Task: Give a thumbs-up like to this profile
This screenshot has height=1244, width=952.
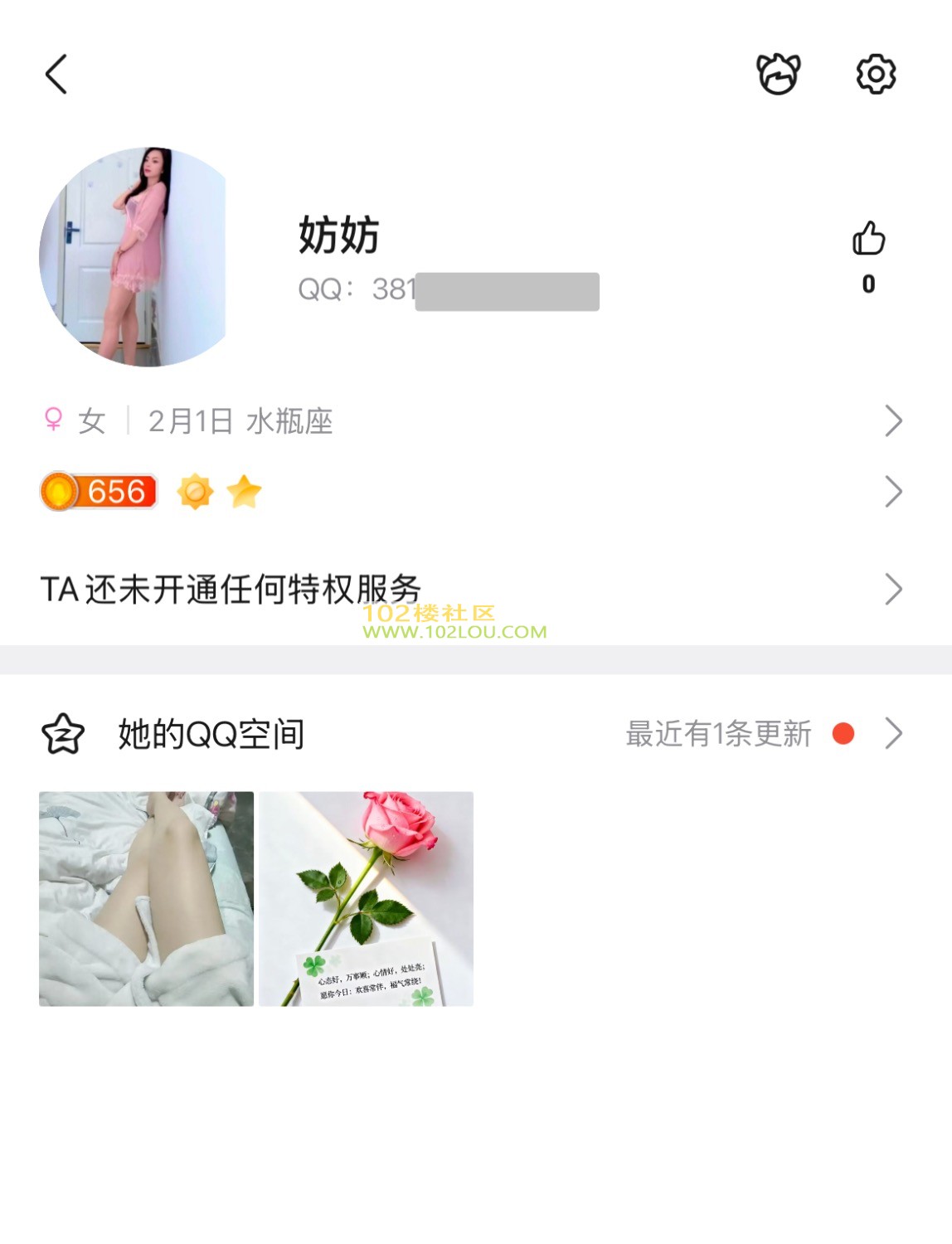Action: pyautogui.click(x=868, y=239)
